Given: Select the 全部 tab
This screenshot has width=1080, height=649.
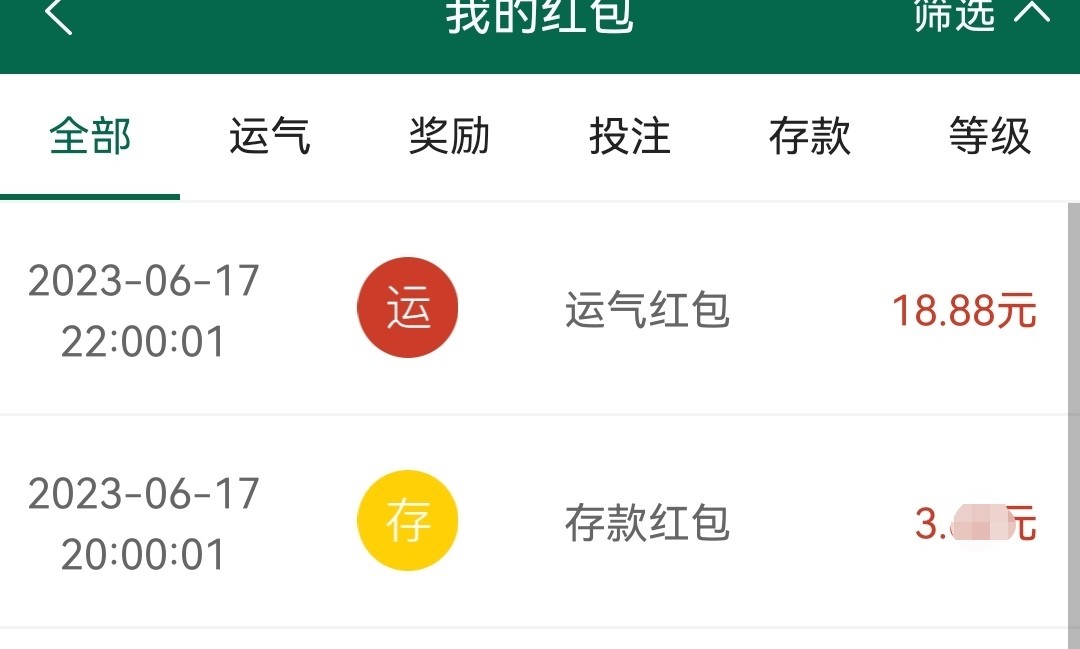Looking at the screenshot, I should pyautogui.click(x=90, y=137).
